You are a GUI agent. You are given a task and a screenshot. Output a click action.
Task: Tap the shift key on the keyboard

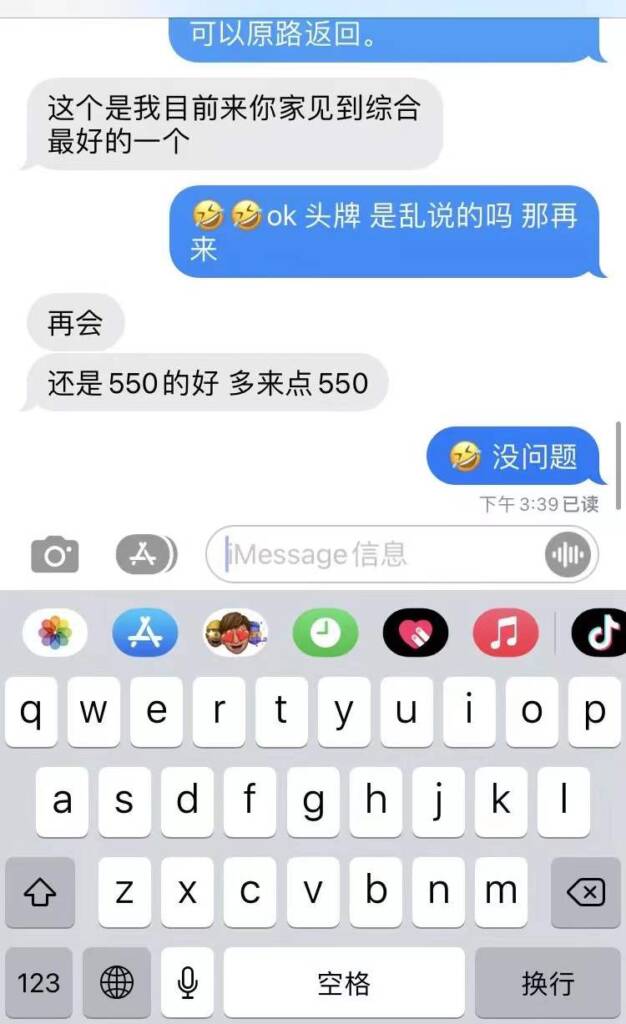pyautogui.click(x=40, y=891)
